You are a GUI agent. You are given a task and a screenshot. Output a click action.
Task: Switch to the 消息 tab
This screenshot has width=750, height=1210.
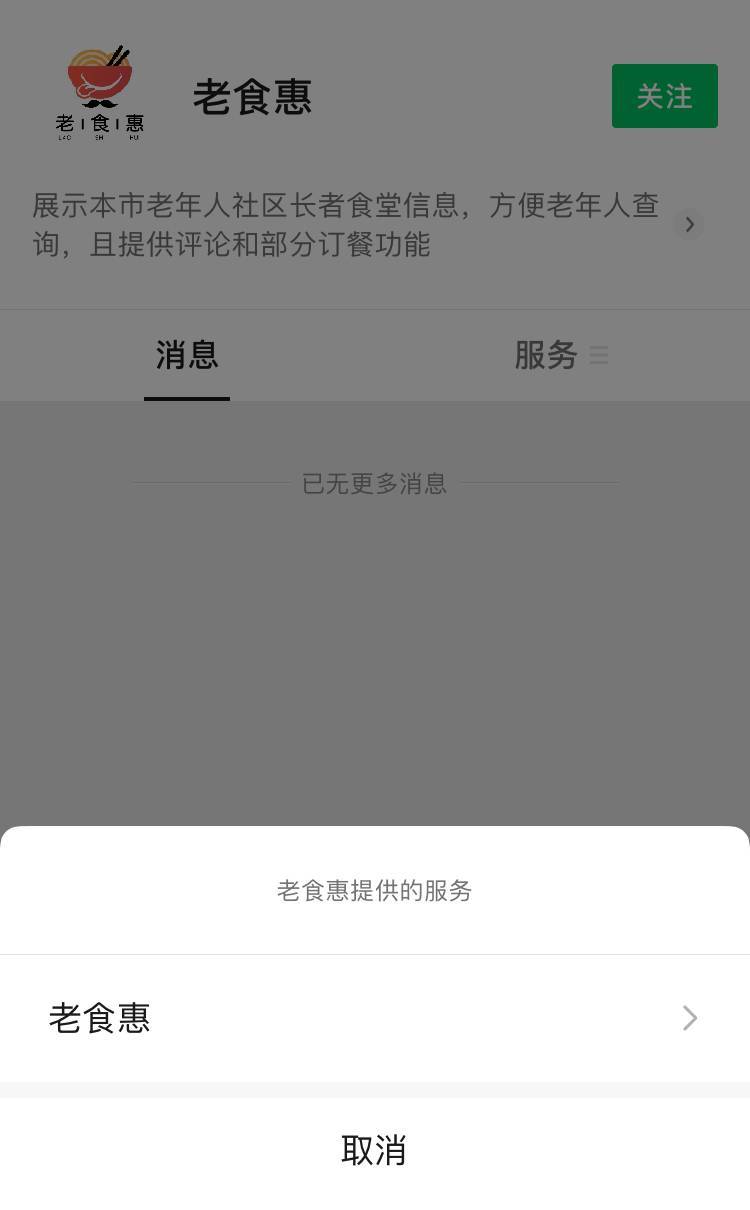pos(187,355)
